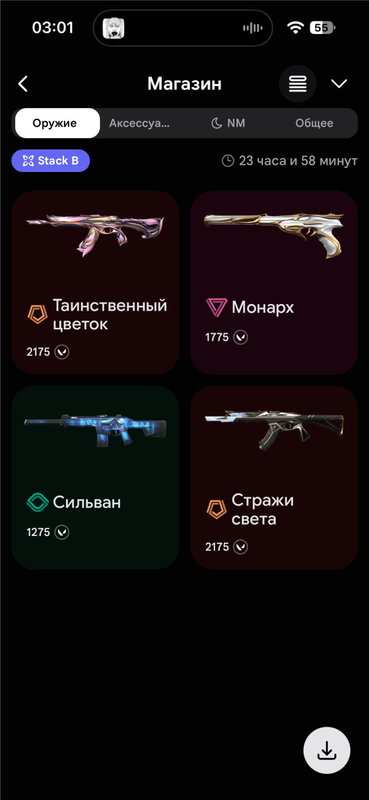Select the Оружие tab
Viewport: 369px width, 800px height.
[x=57, y=123]
